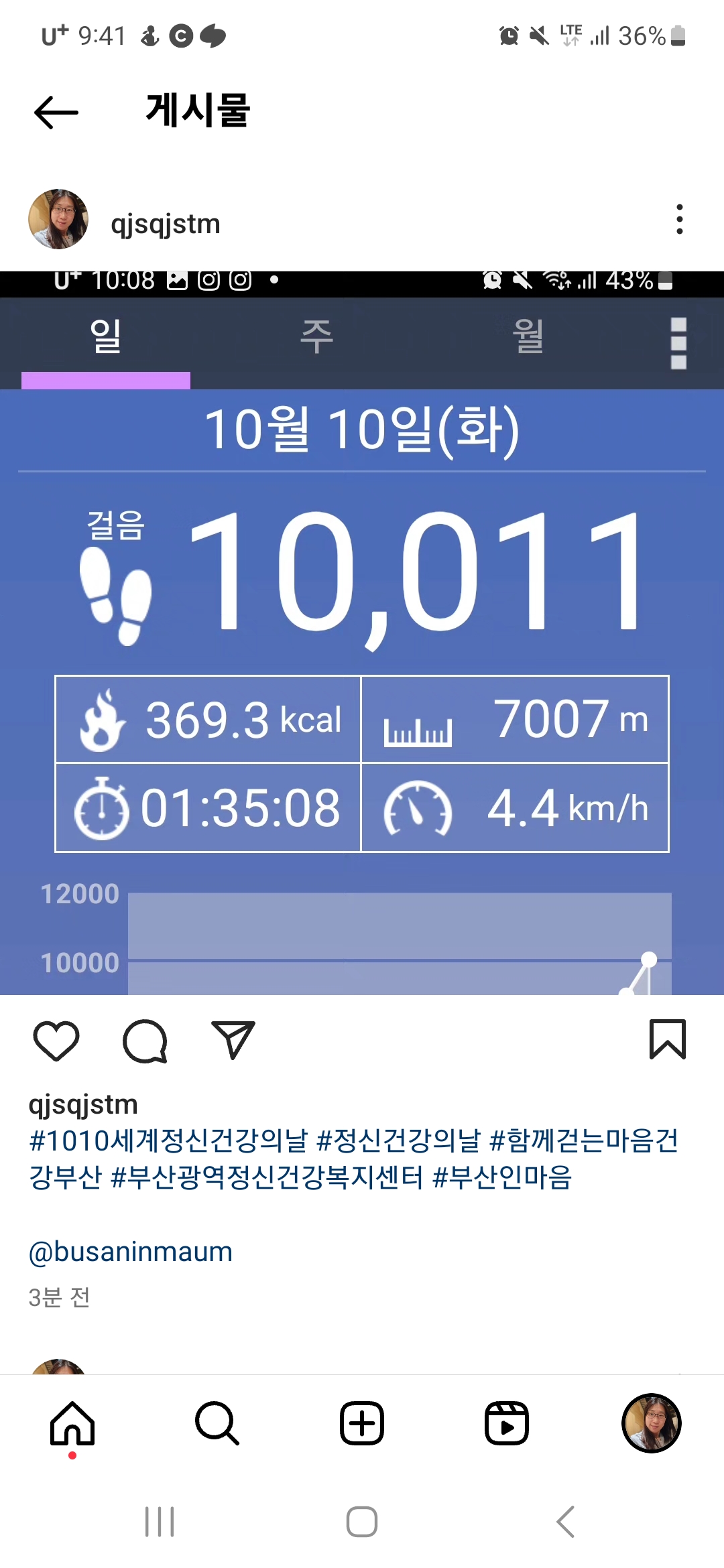Open the #1010세계정신건강의날 hashtag
Viewport: 724px width, 1568px height.
[x=168, y=1140]
